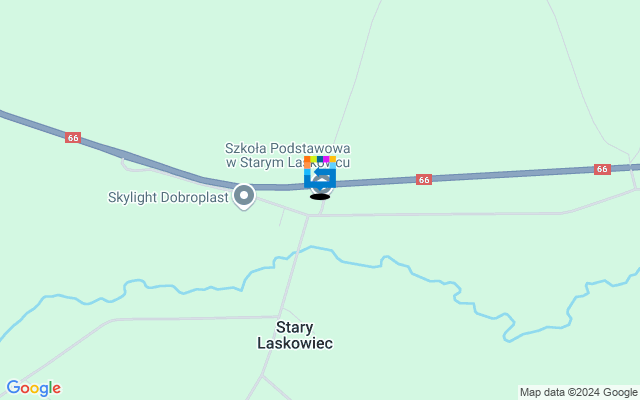Open the Skylight Dobroplast map pin
This screenshot has height=400, width=640.
[243, 196]
